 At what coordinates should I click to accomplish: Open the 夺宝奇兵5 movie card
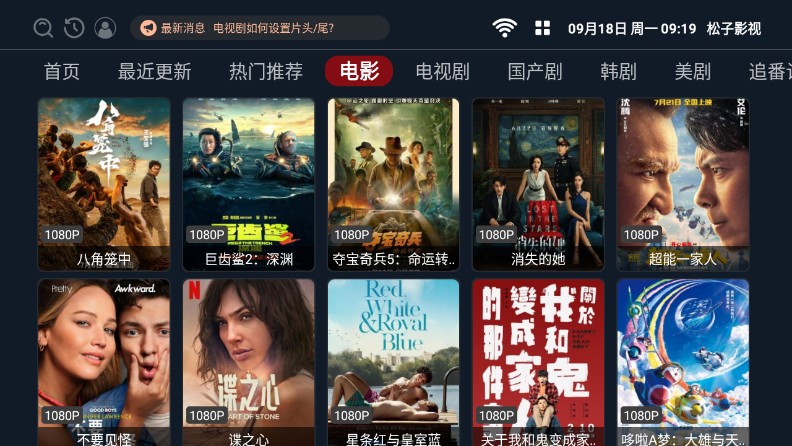coord(394,184)
